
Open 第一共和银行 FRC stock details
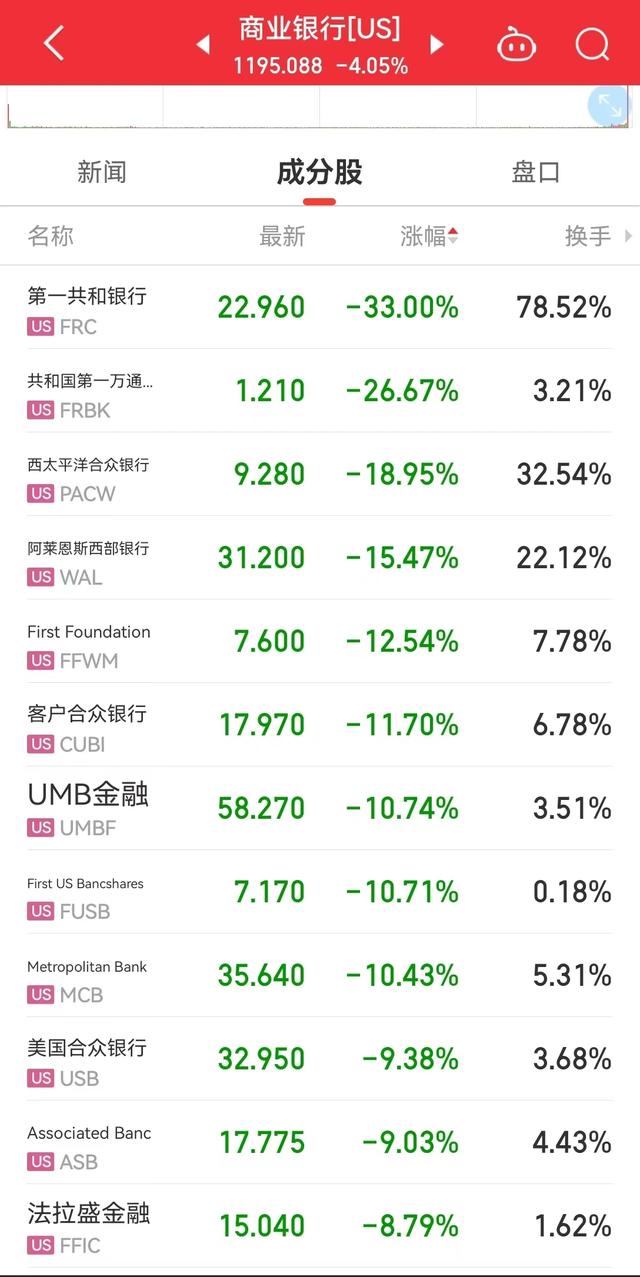pos(320,307)
